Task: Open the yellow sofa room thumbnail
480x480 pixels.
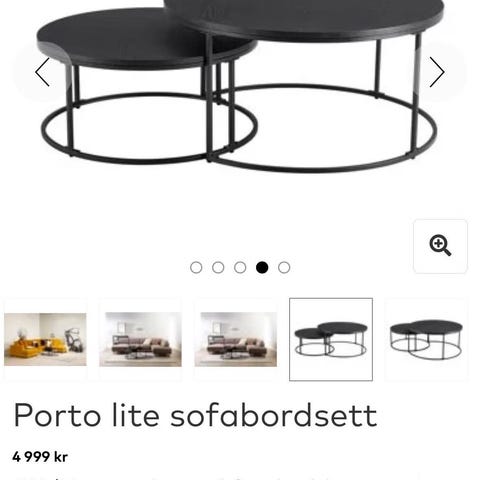Action: point(45,339)
